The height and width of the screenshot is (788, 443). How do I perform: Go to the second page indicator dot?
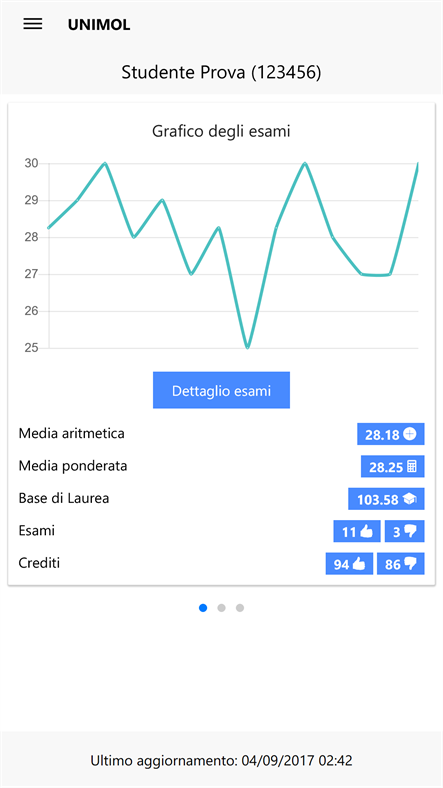[x=222, y=608]
